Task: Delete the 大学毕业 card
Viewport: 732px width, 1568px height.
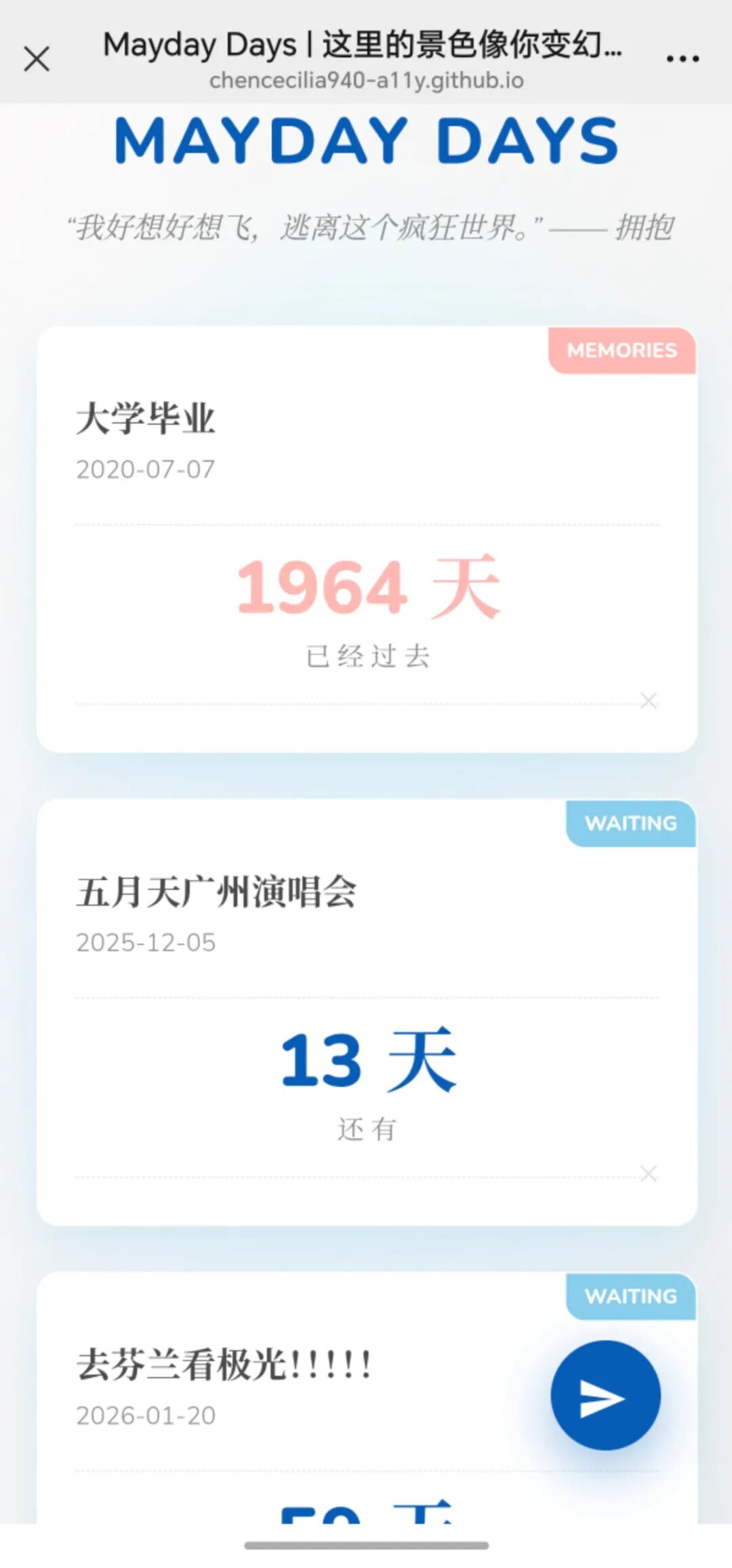Action: point(649,701)
